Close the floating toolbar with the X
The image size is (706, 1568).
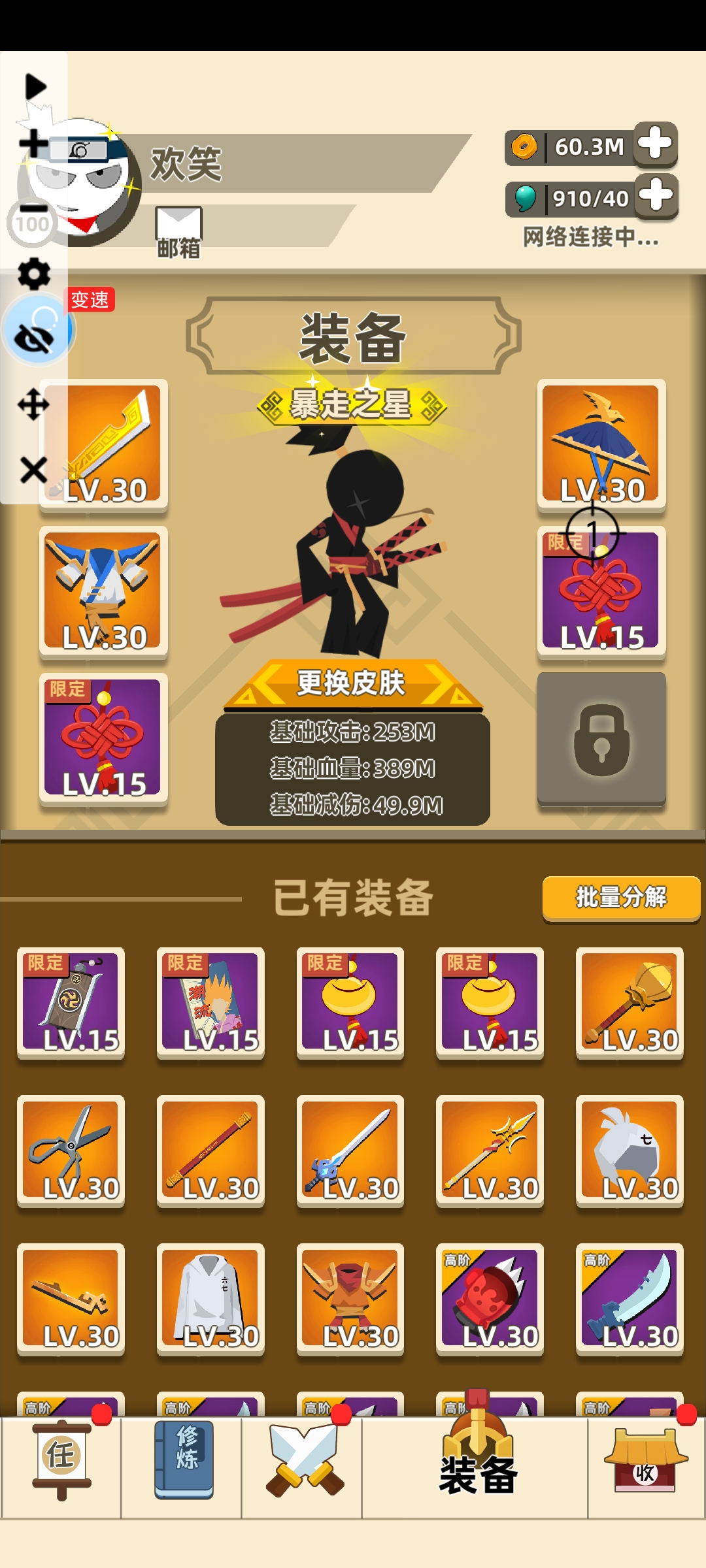(34, 470)
